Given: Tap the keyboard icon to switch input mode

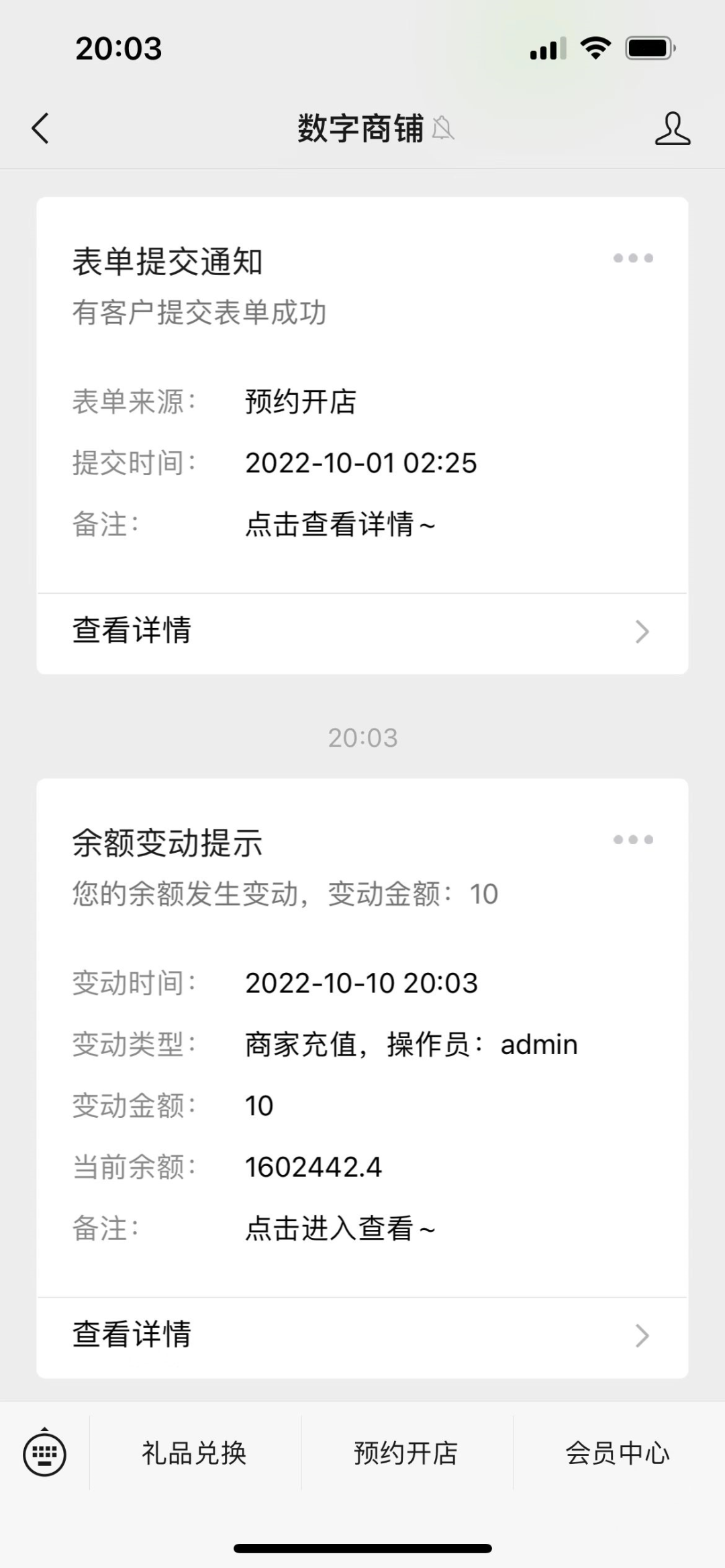Looking at the screenshot, I should pyautogui.click(x=43, y=1454).
